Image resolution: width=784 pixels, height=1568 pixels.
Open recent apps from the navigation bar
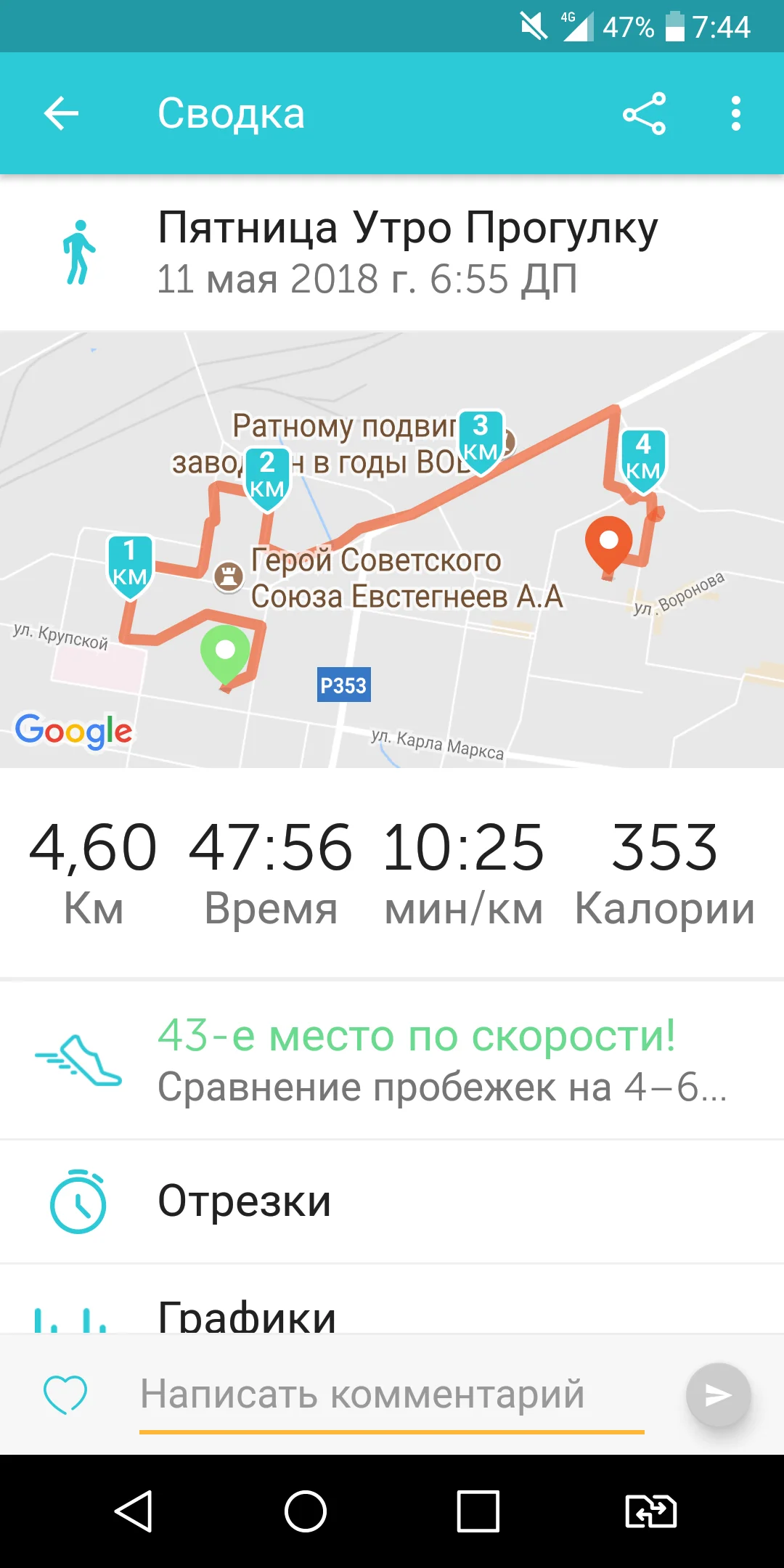coord(478,1511)
